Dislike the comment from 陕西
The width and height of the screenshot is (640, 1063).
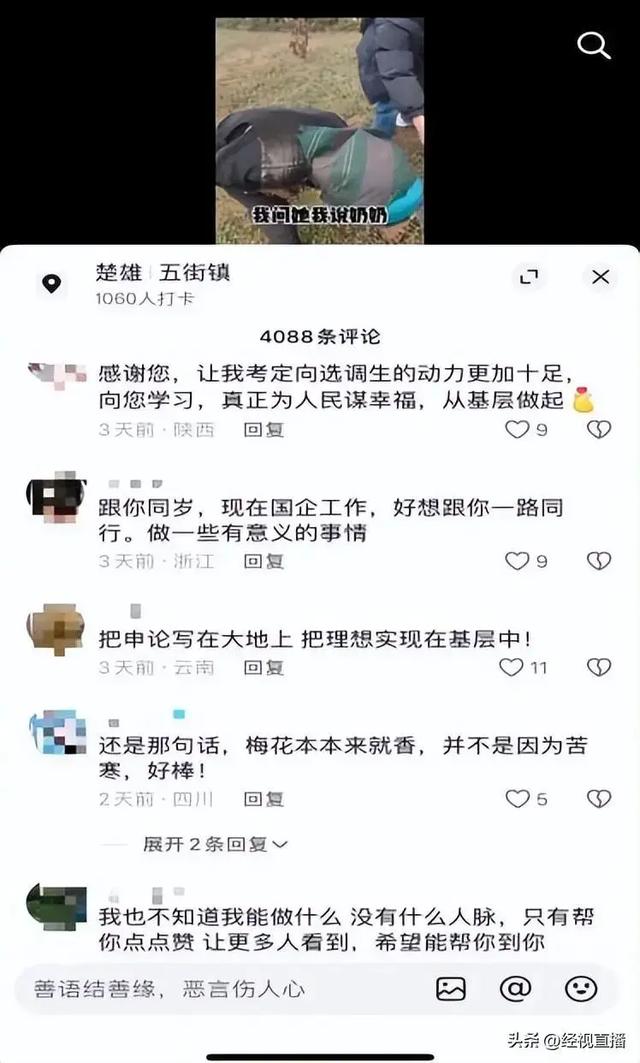pos(598,430)
